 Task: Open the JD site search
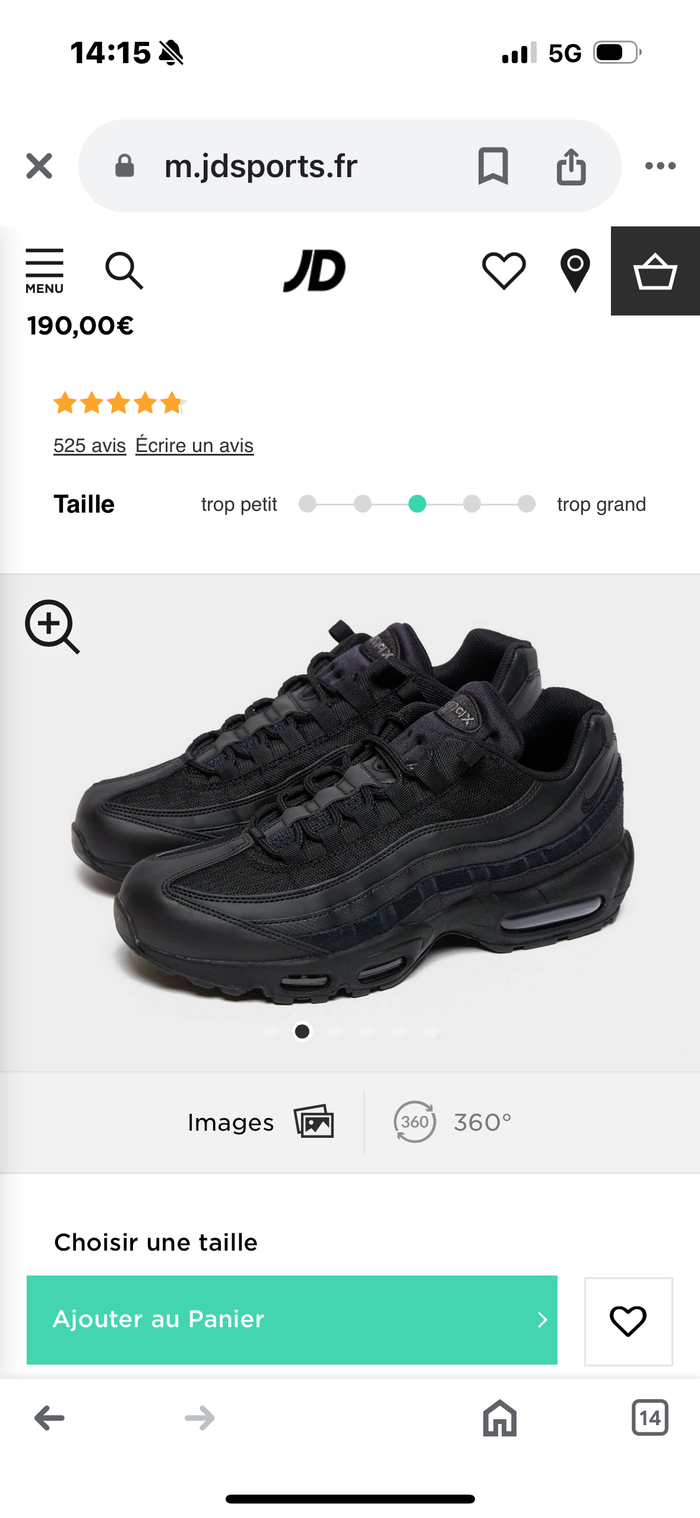[x=124, y=271]
